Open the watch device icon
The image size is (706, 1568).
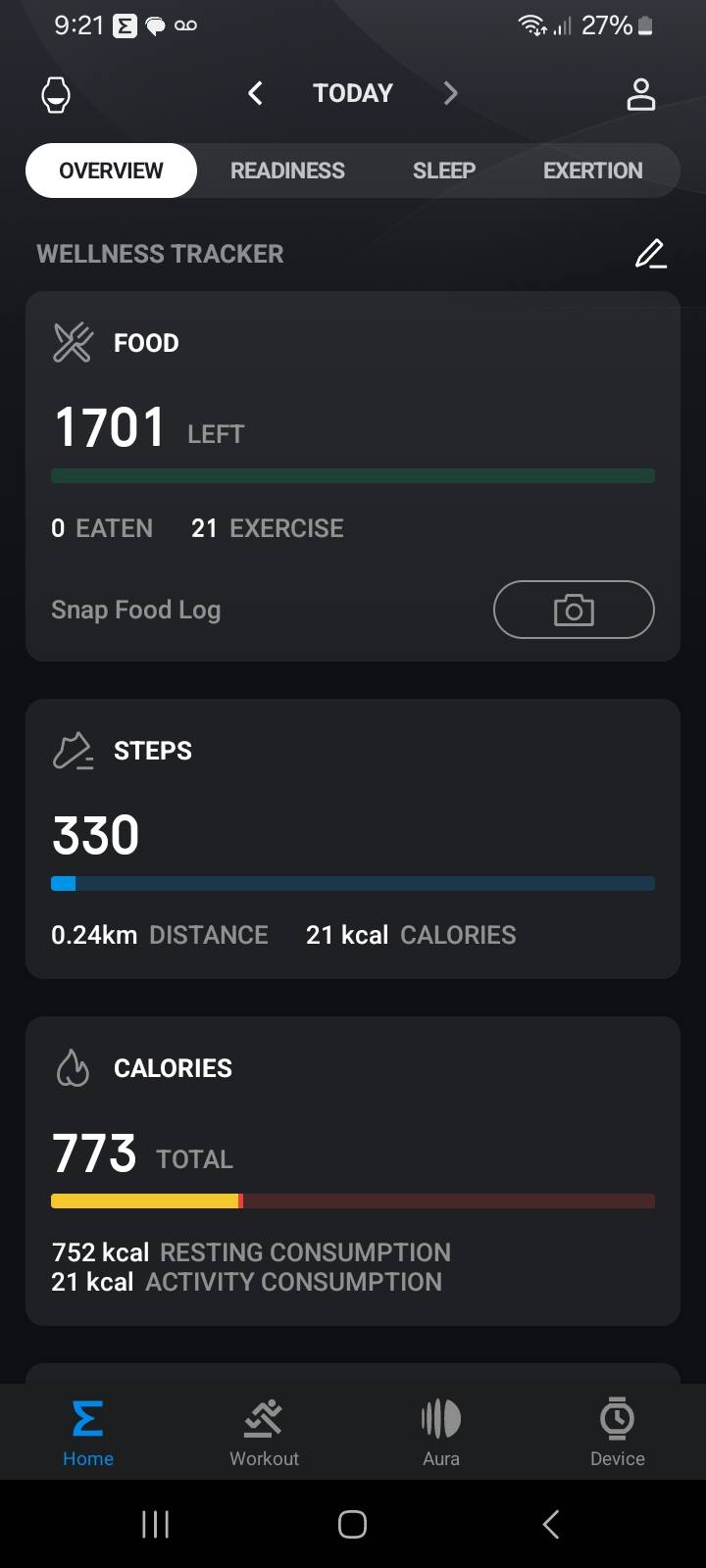pyautogui.click(x=56, y=94)
